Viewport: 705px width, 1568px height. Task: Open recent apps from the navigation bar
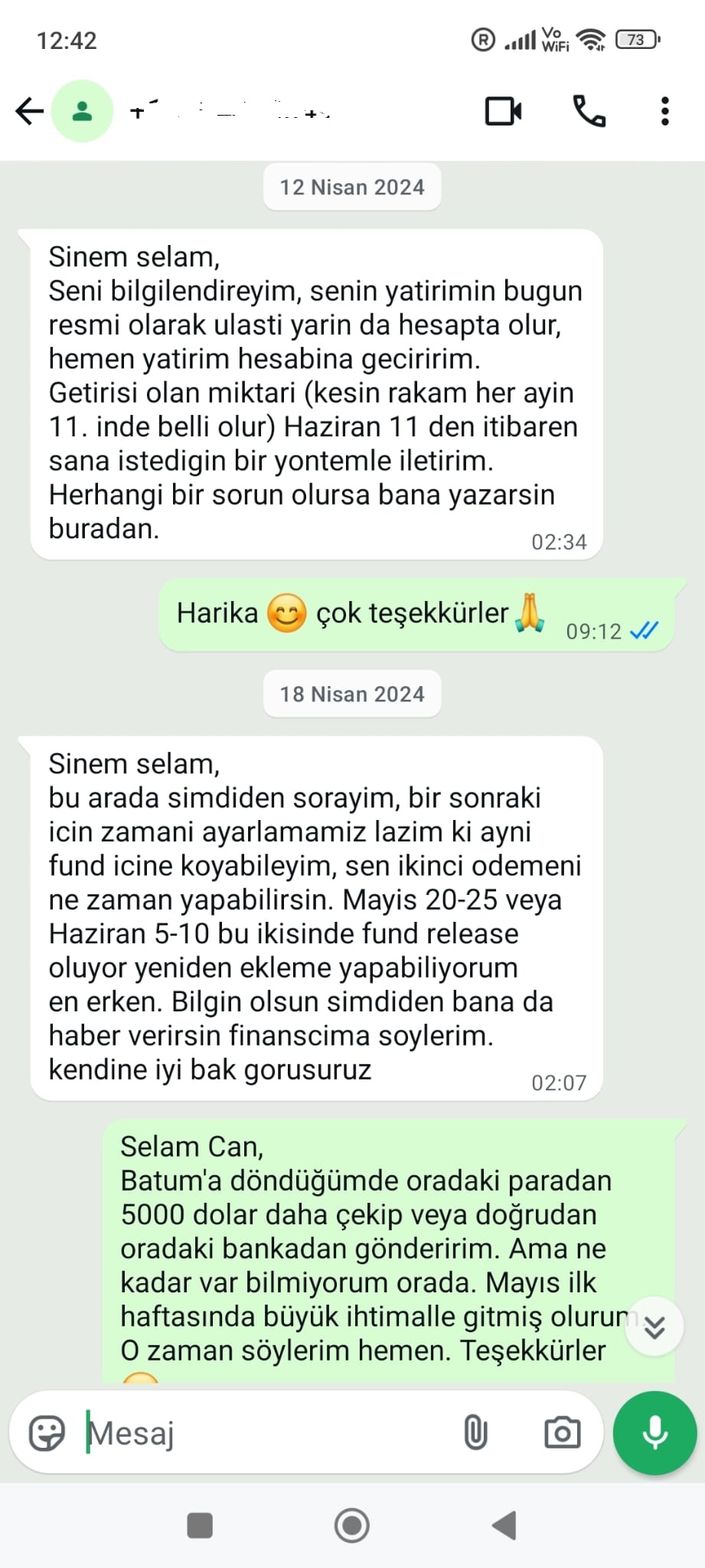tap(200, 1525)
